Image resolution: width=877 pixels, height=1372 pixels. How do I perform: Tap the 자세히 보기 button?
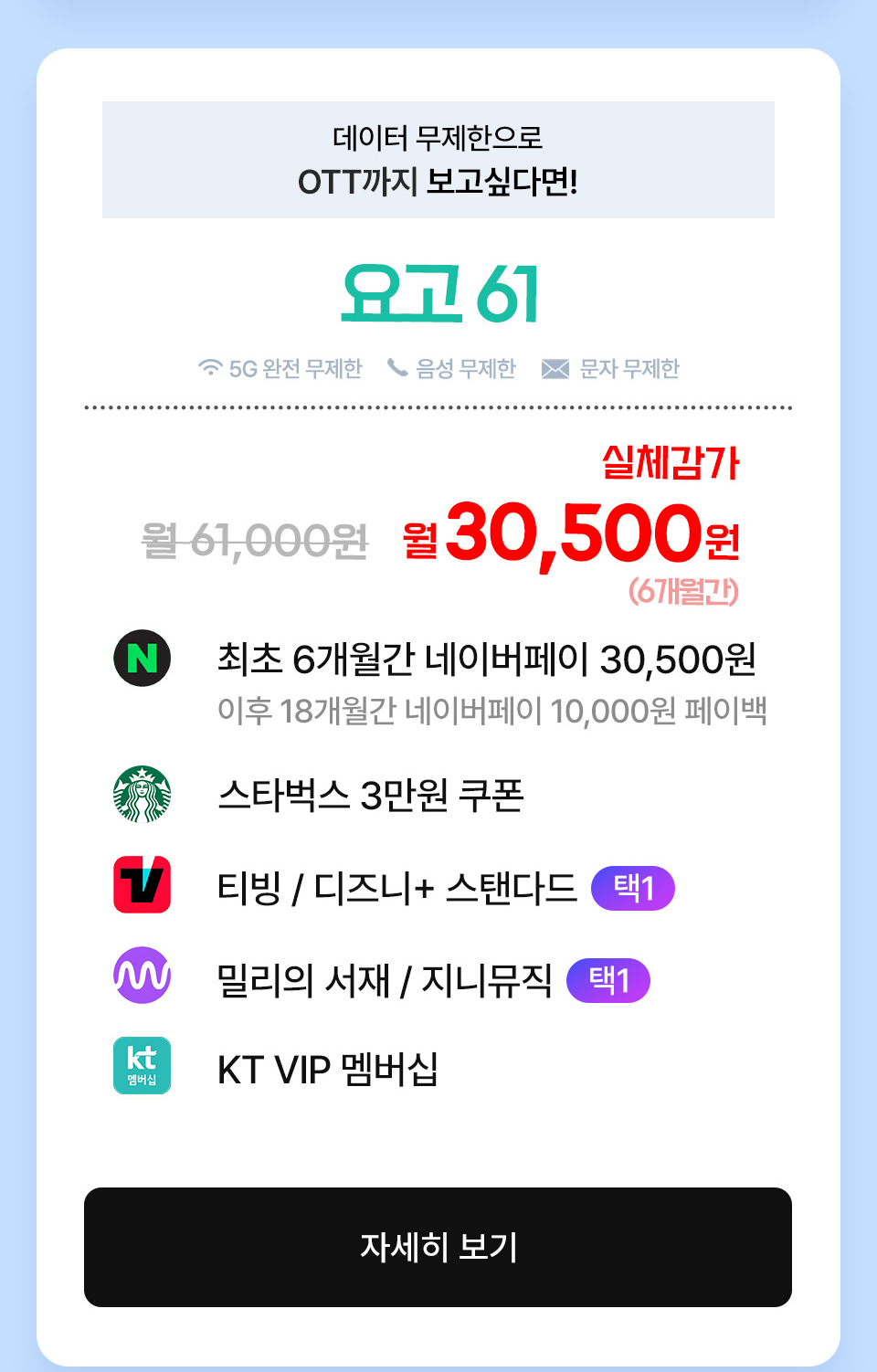[438, 1246]
